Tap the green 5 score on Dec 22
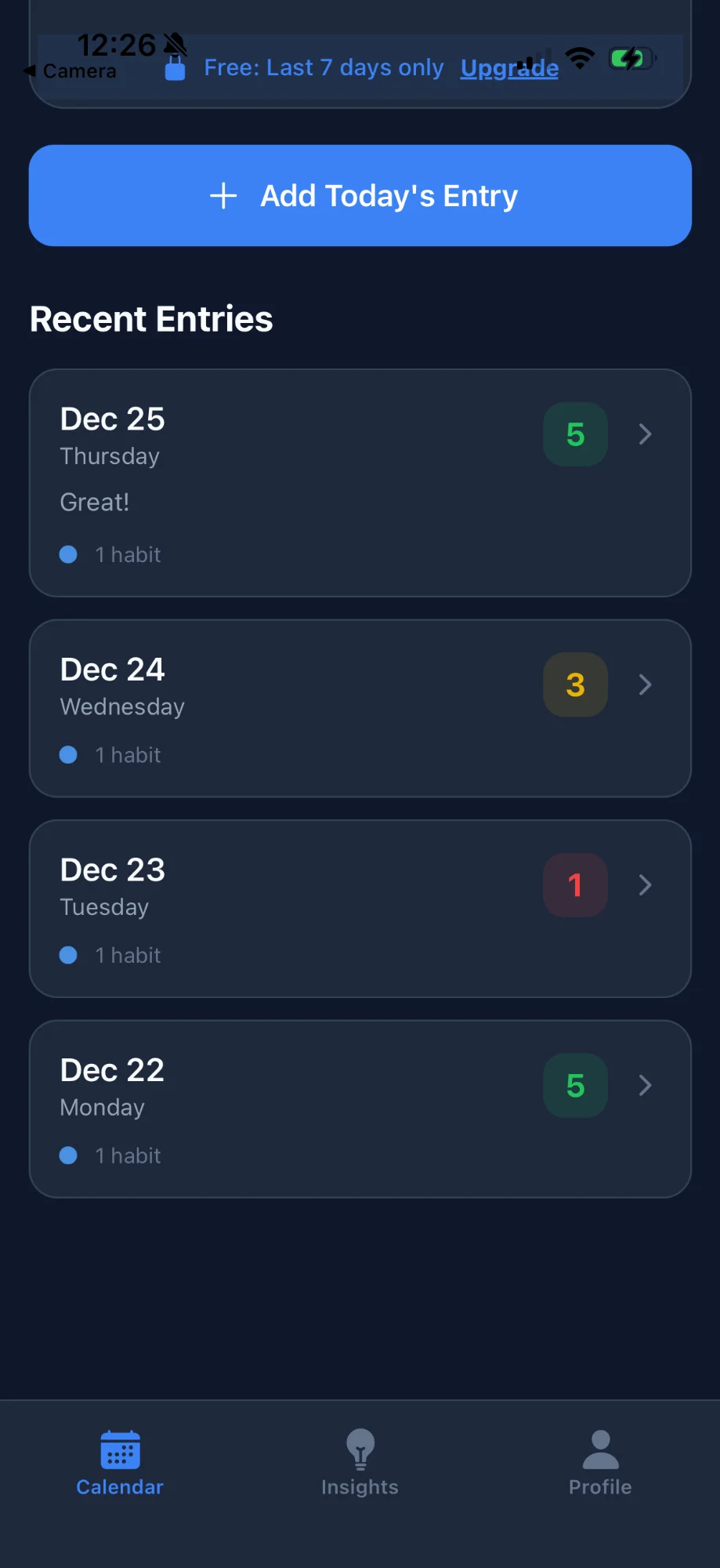Image resolution: width=720 pixels, height=1568 pixels. (x=575, y=1085)
